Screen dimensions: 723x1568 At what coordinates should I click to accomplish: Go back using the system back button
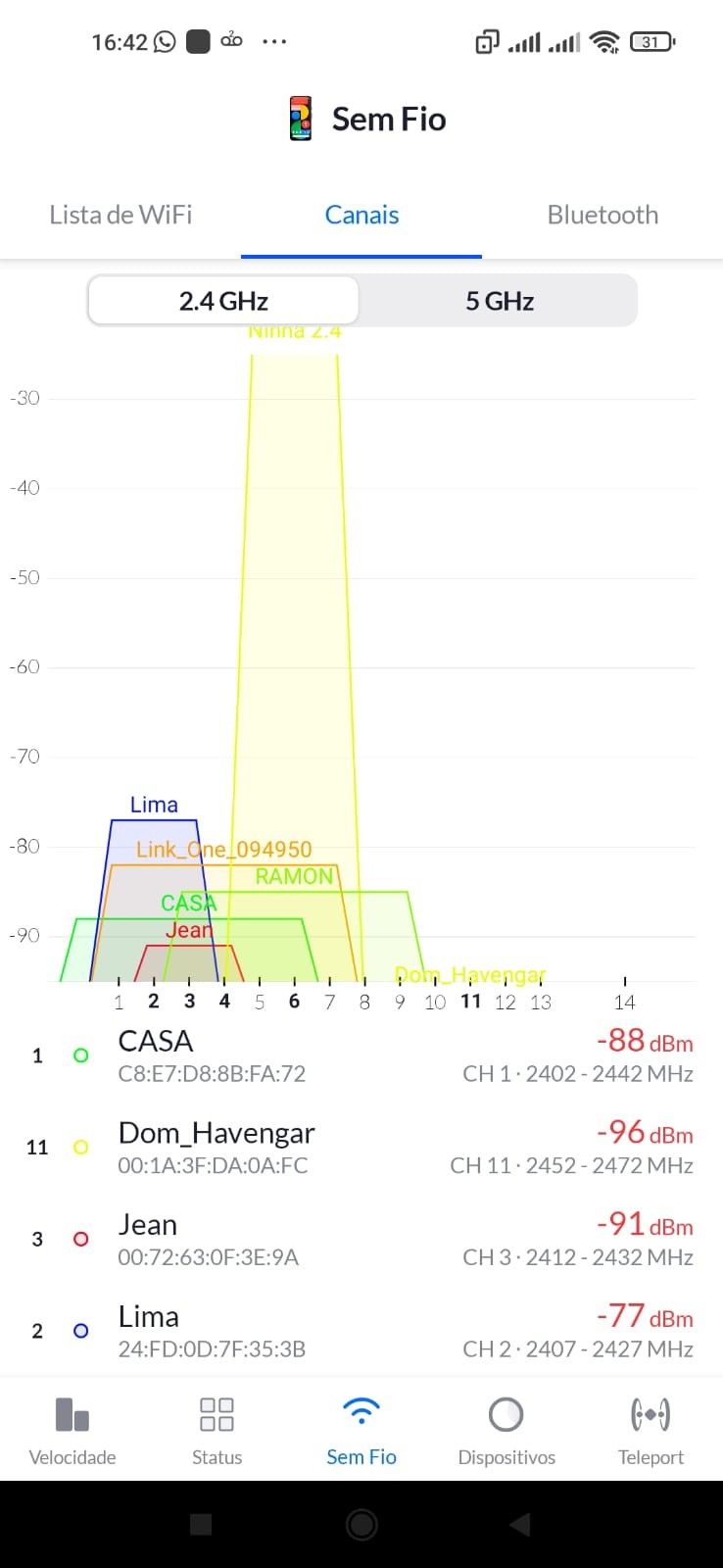[520, 1524]
